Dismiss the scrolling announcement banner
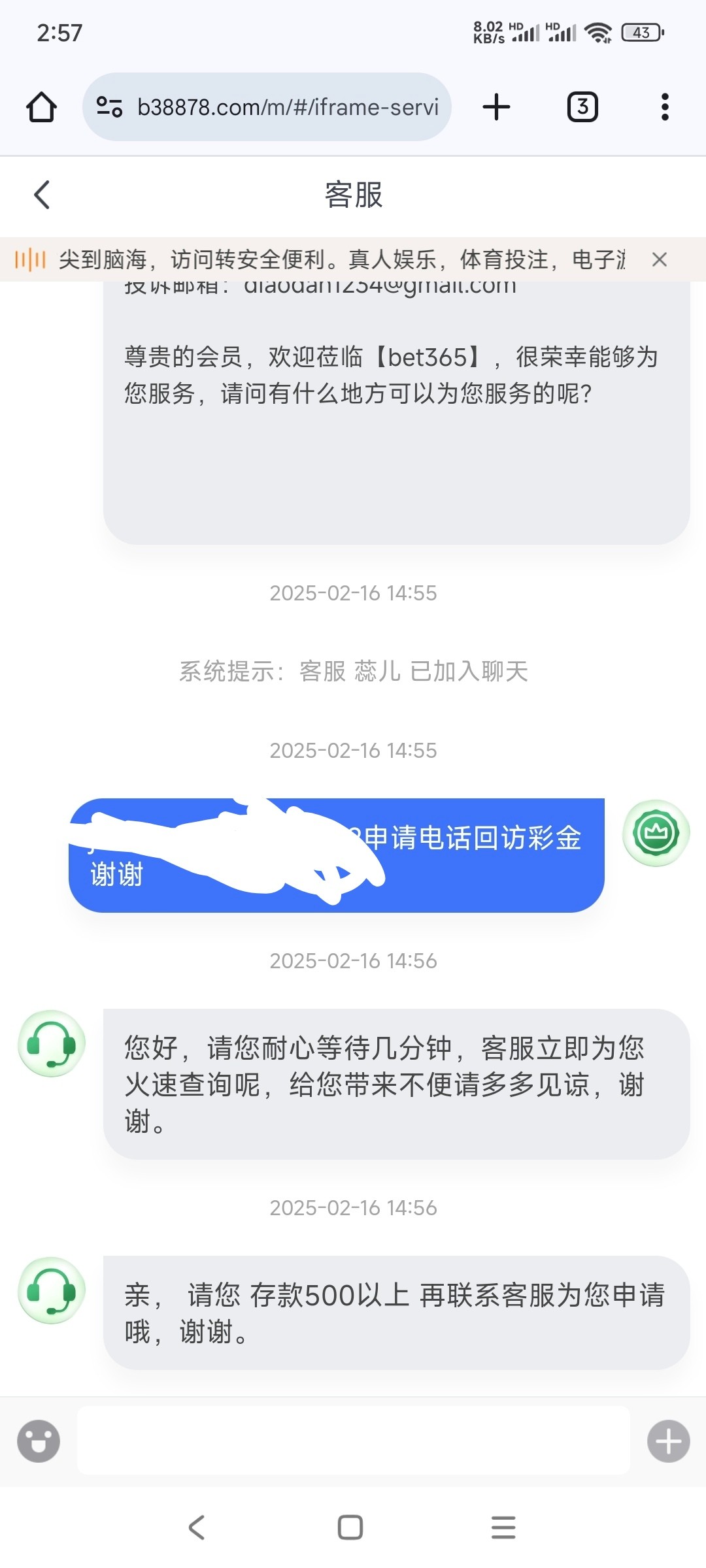706x1568 pixels. (x=660, y=259)
